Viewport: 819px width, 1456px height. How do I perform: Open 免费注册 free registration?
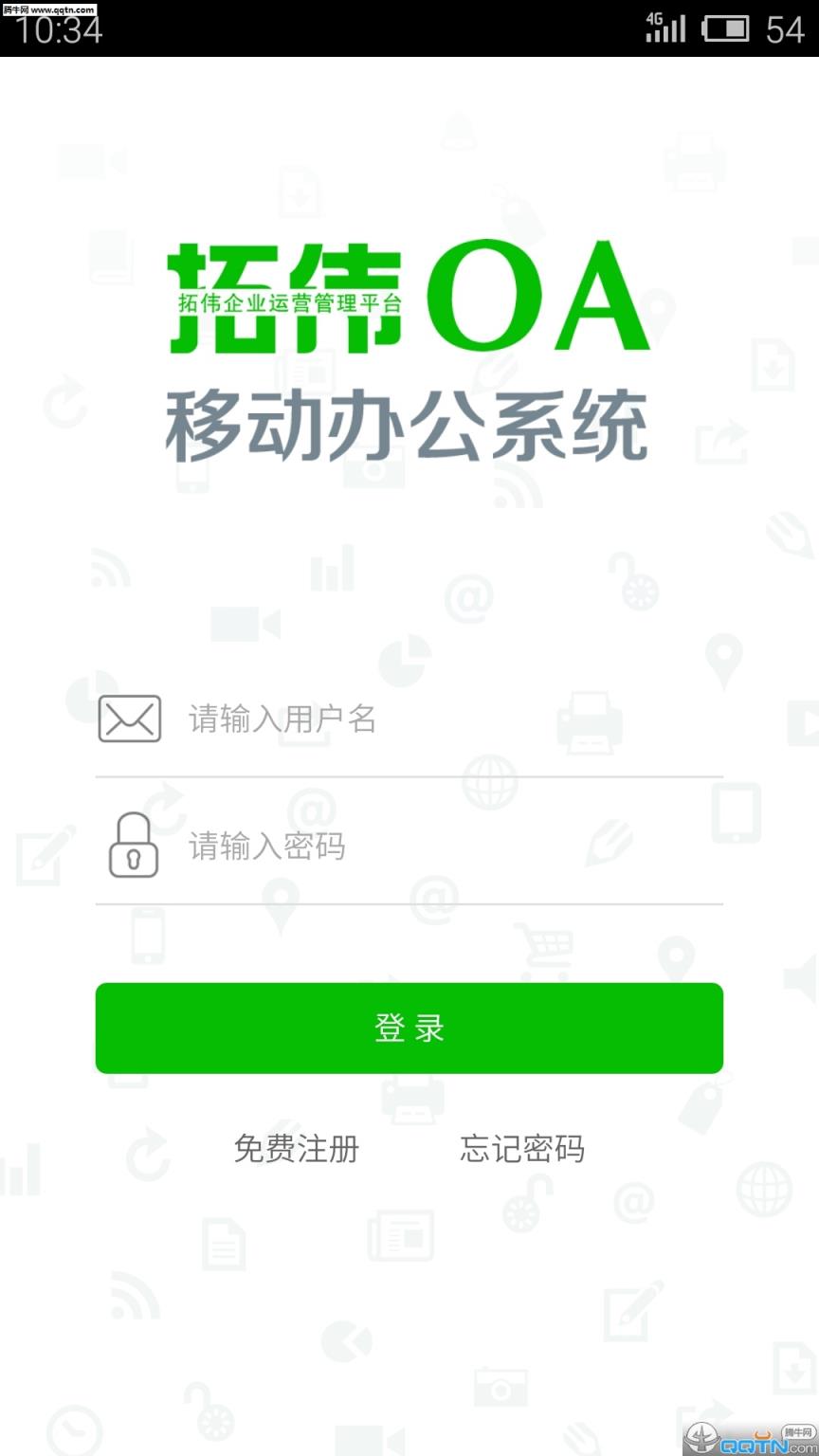tap(295, 1150)
